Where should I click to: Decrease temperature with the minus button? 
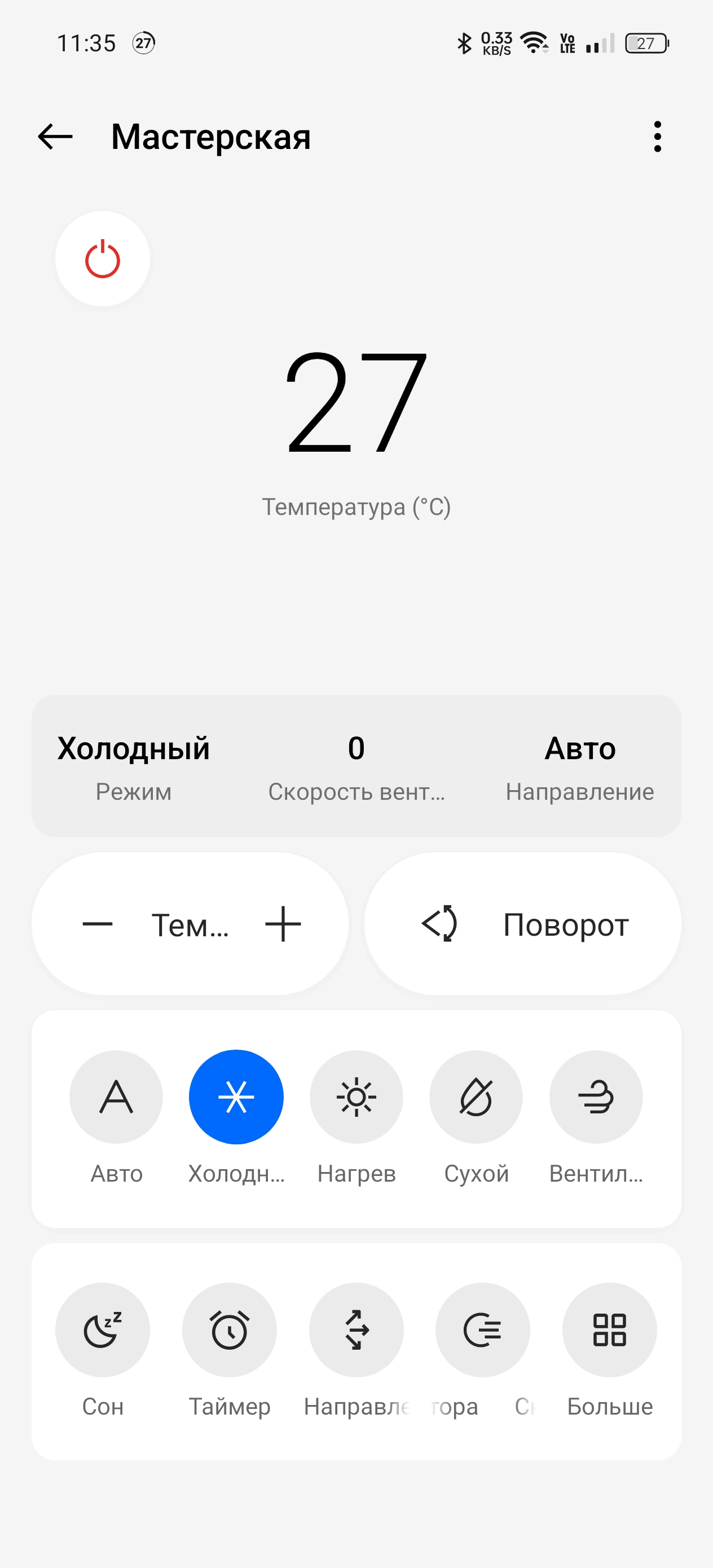tap(98, 924)
